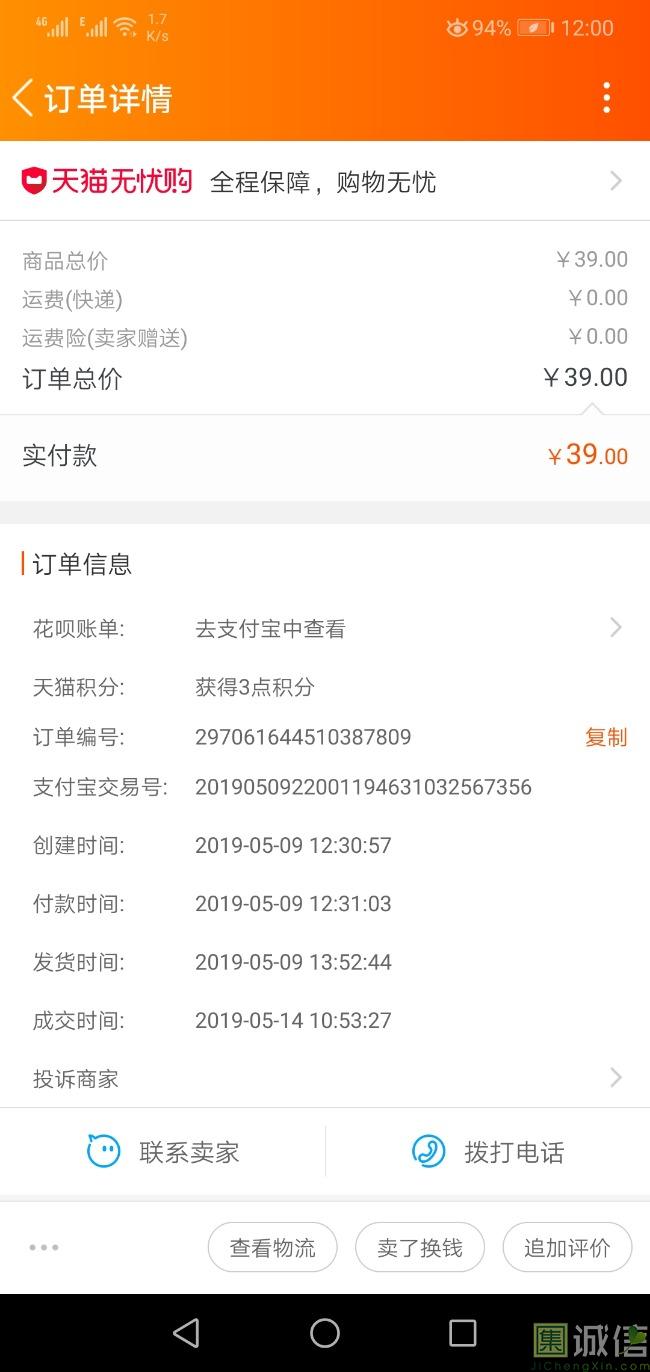The height and width of the screenshot is (1372, 650).
Task: Tap 联系卖家 to message the seller
Action: coord(163,1152)
